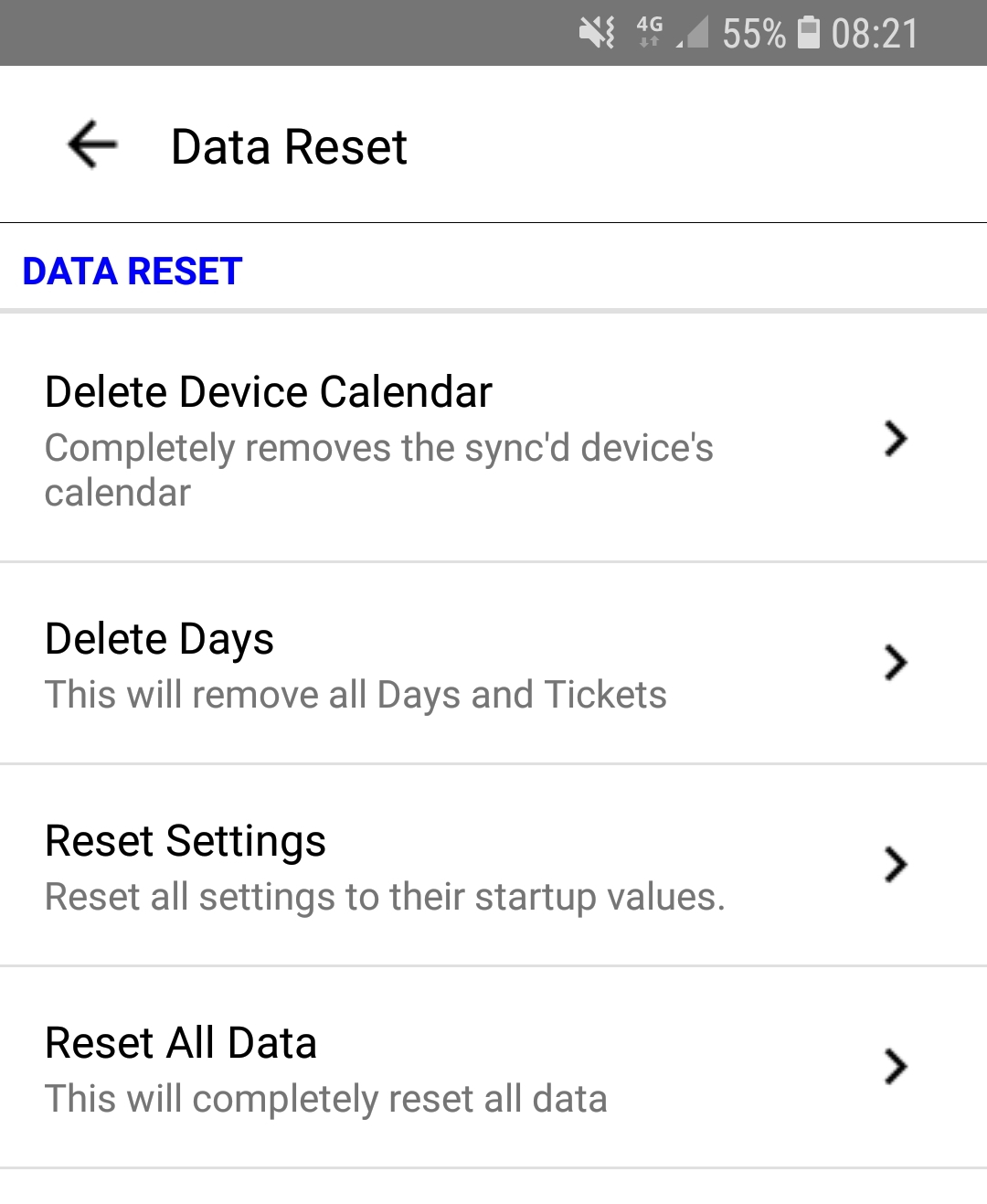Expand the Delete Days chevron
The width and height of the screenshot is (987, 1204).
tap(896, 664)
